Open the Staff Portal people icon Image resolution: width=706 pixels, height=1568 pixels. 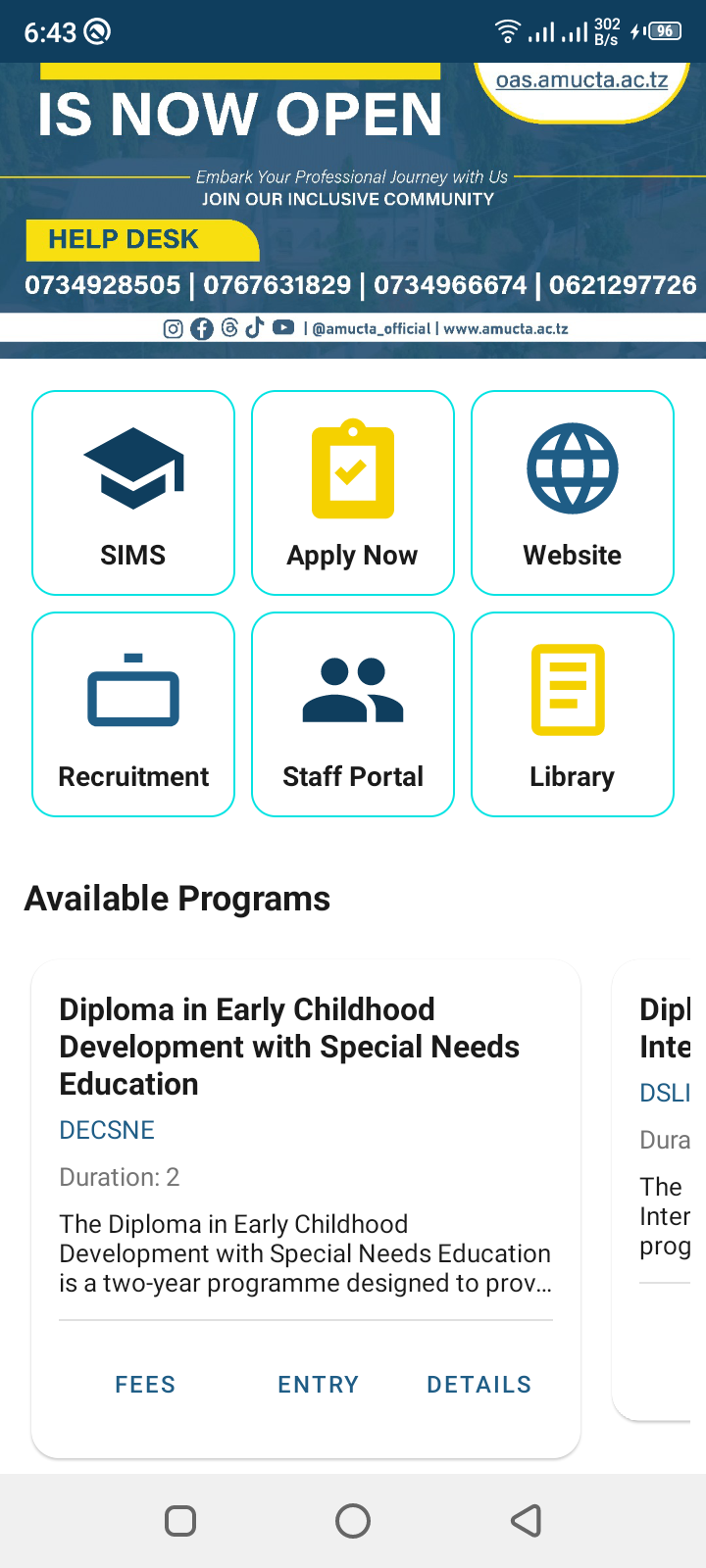pyautogui.click(x=352, y=690)
